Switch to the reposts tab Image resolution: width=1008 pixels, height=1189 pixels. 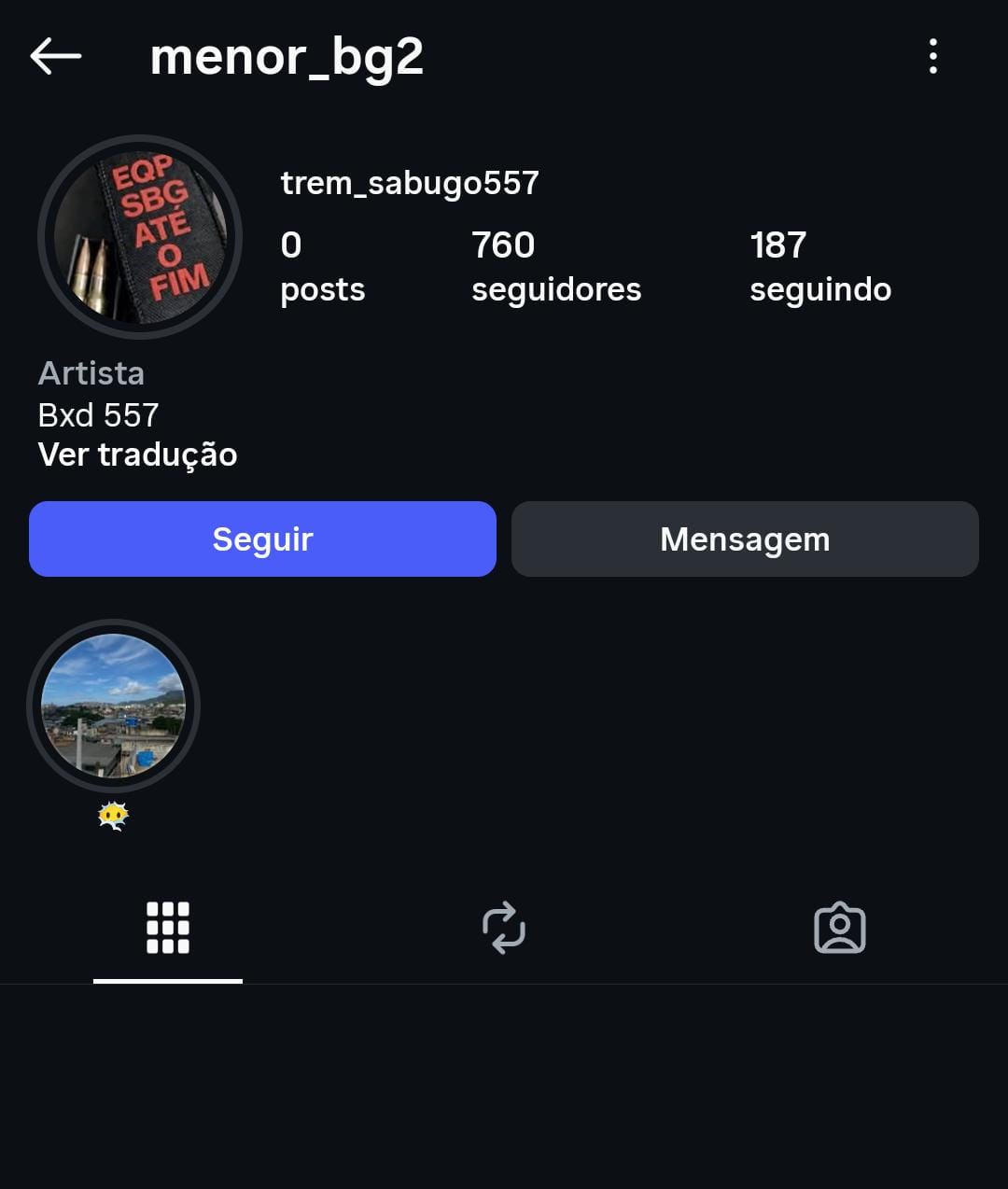pos(504,928)
